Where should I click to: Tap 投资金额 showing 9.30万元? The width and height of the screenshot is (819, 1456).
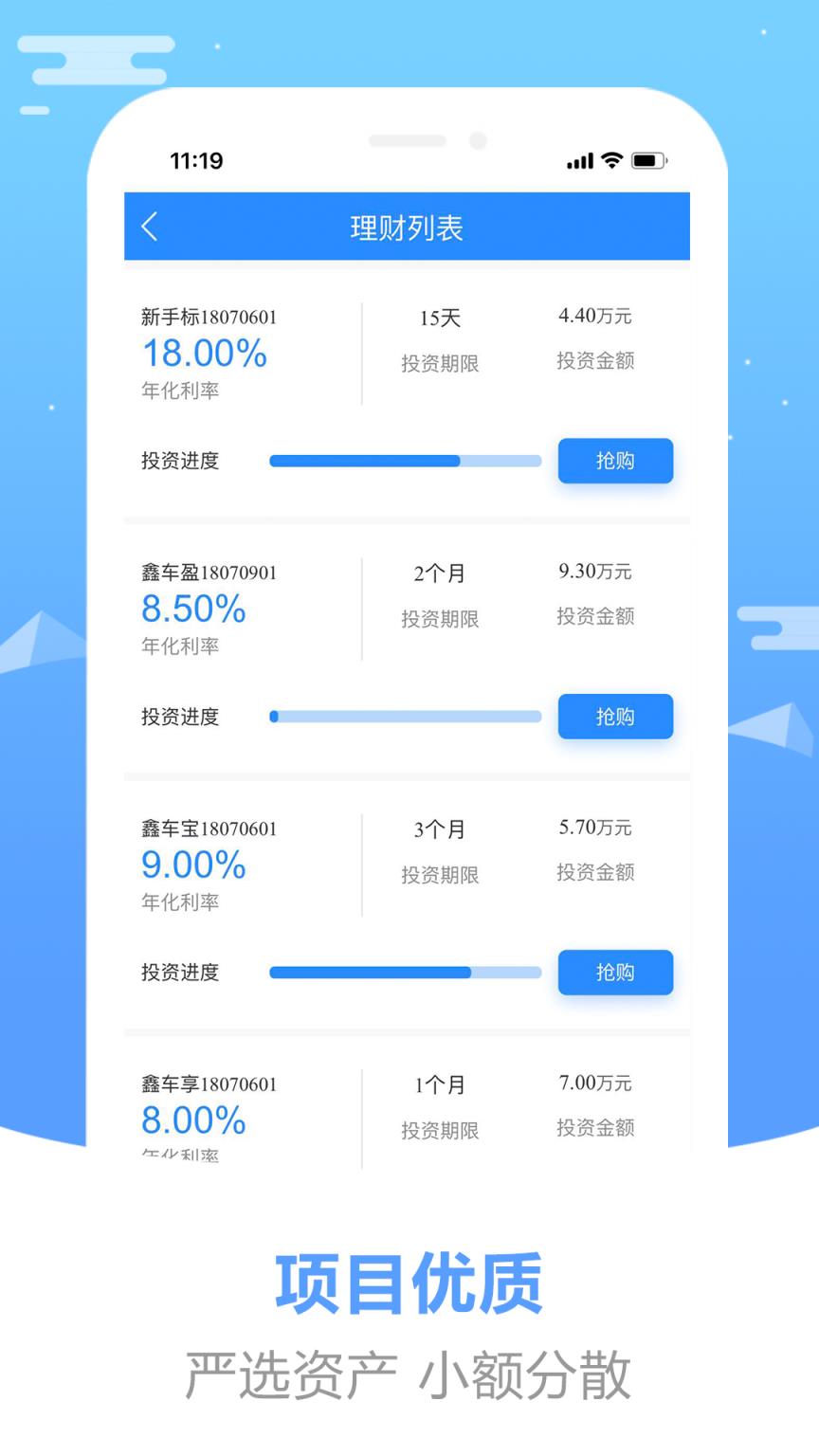pos(594,572)
